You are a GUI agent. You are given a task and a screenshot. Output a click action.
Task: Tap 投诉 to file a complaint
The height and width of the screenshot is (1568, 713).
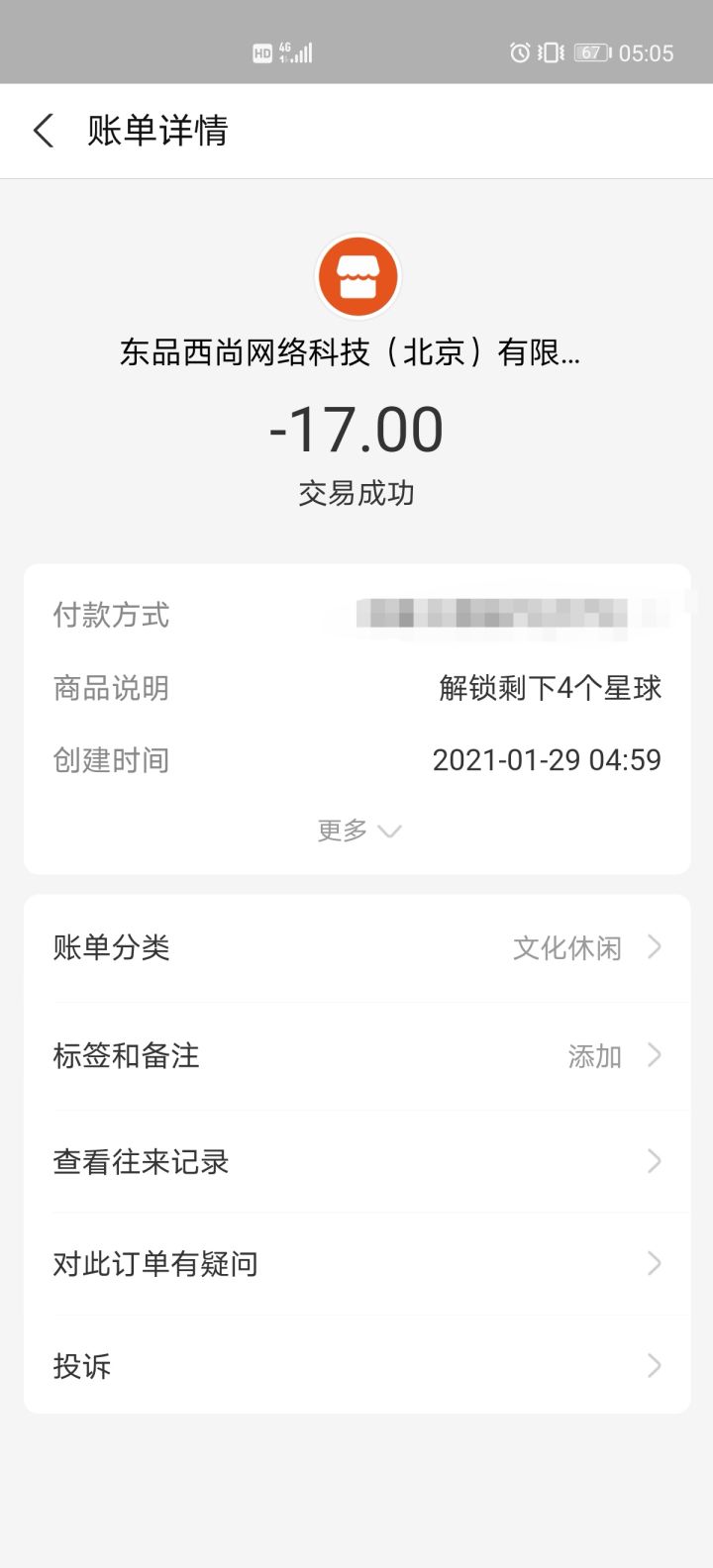tap(356, 1366)
